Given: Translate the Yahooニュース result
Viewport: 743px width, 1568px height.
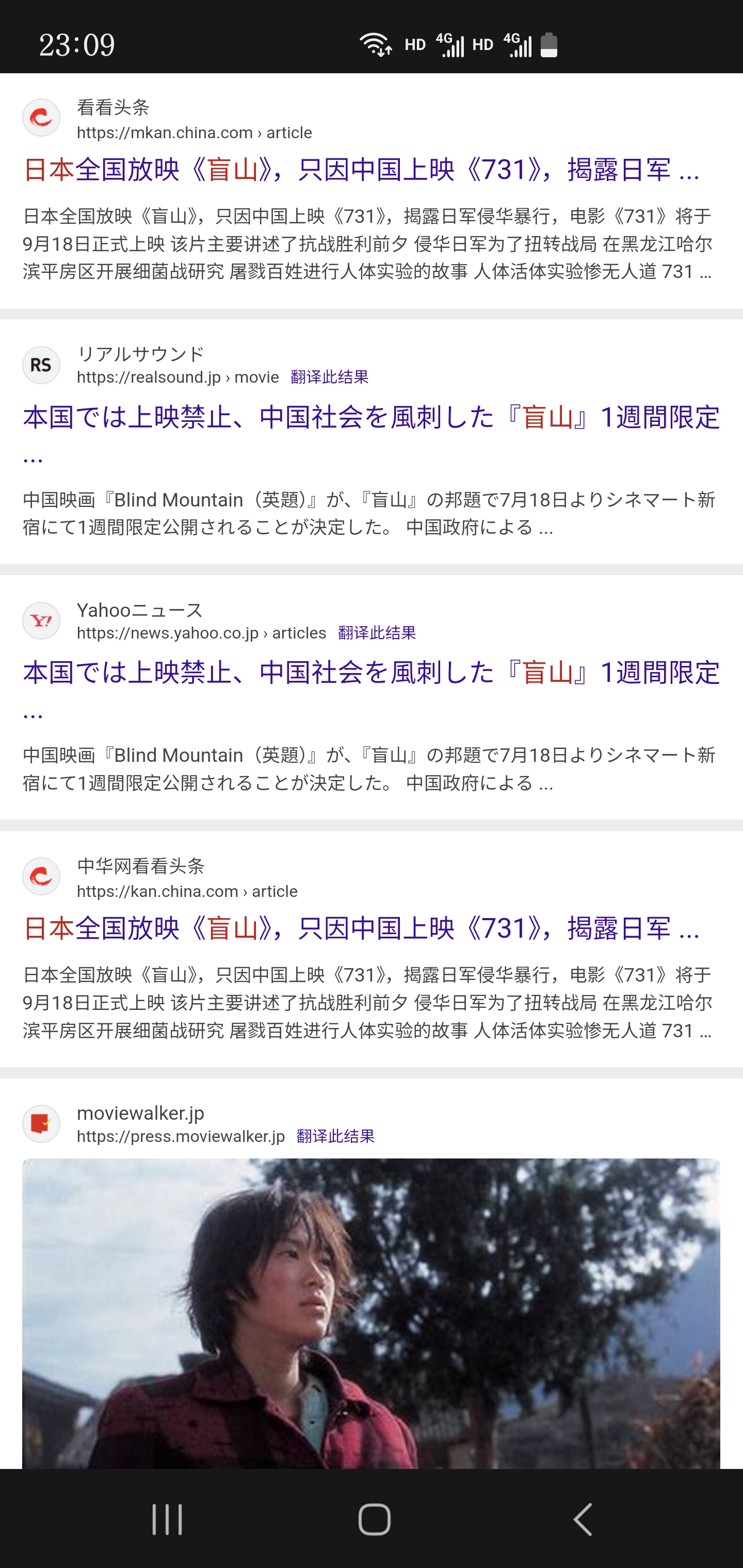Looking at the screenshot, I should 377,633.
